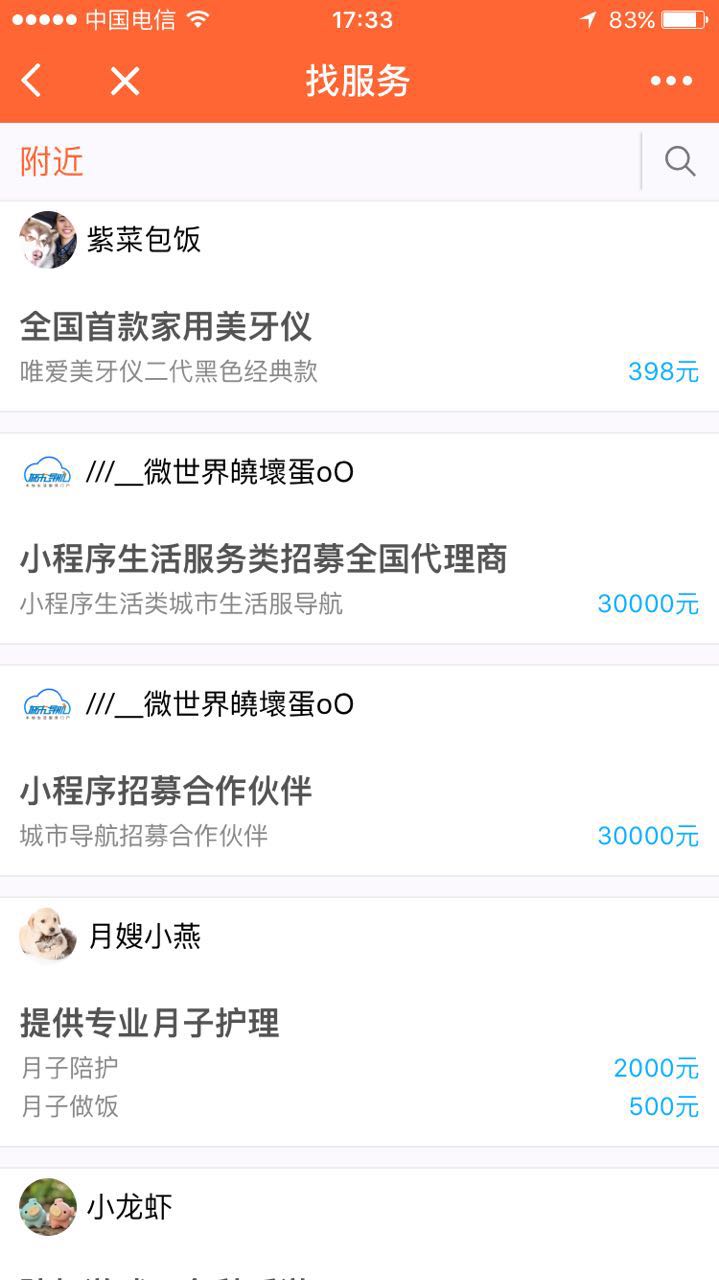View 月嫂小燕's profile avatar
The width and height of the screenshot is (719, 1280).
(x=48, y=936)
